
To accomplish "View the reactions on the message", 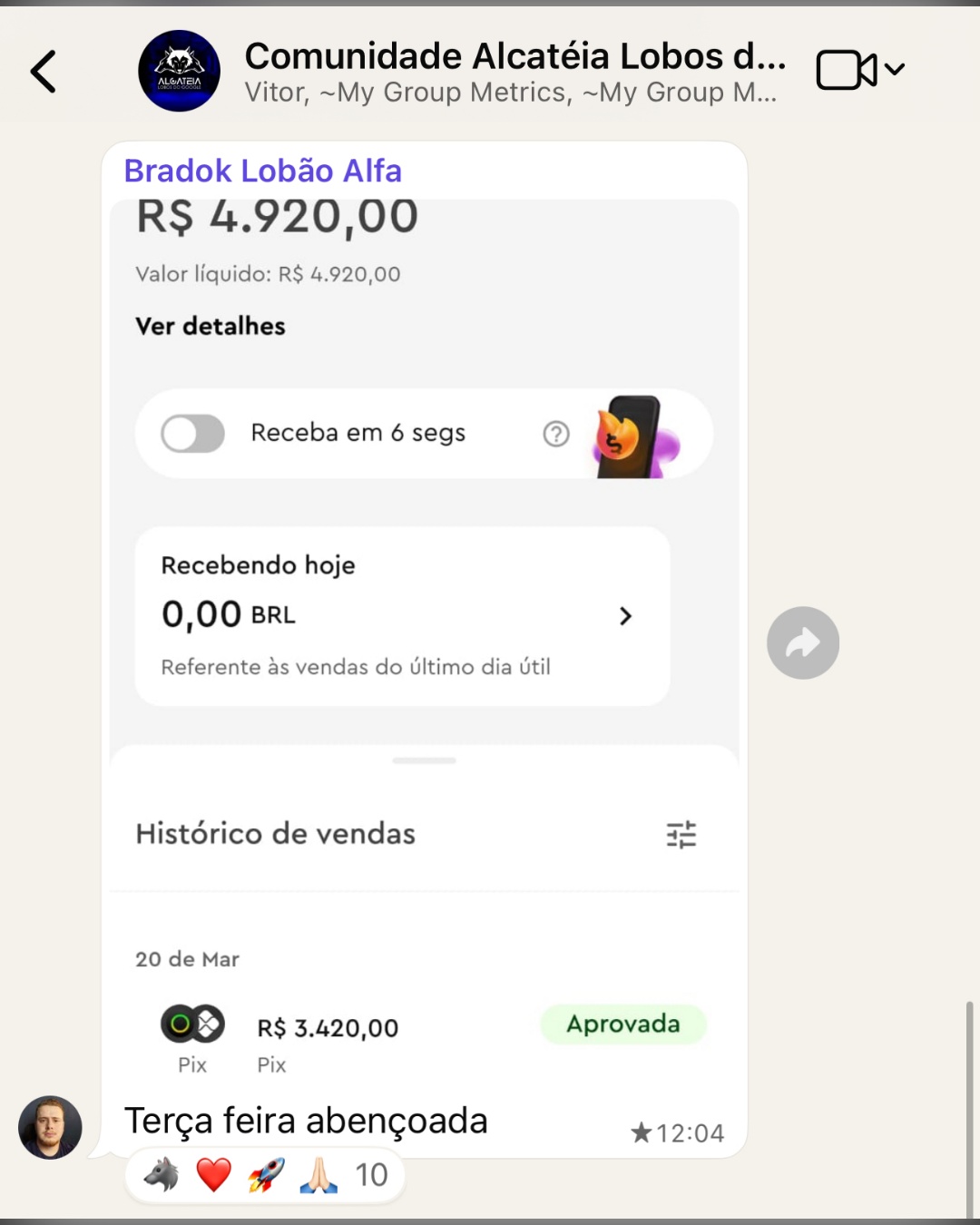I will point(265,1175).
